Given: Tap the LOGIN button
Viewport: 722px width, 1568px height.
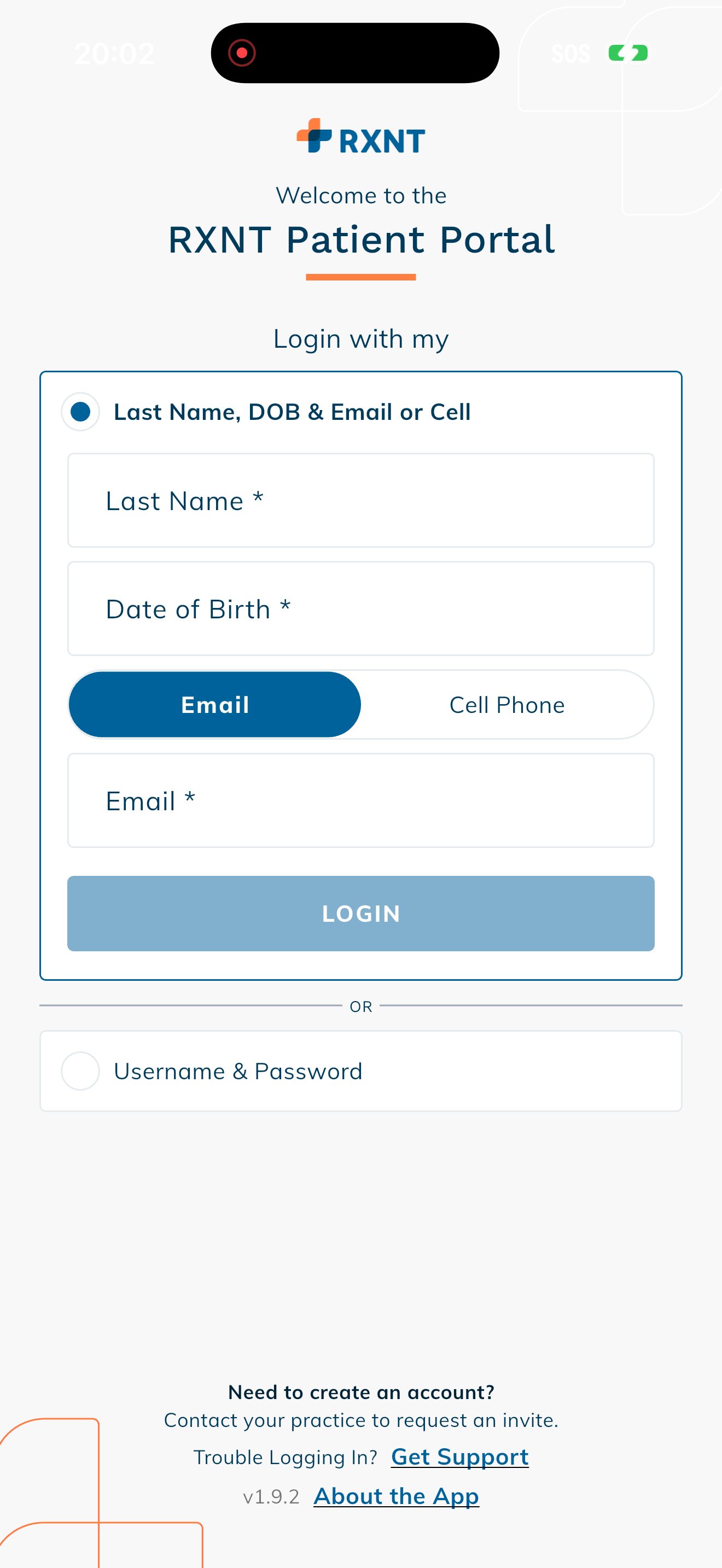Looking at the screenshot, I should pos(360,913).
